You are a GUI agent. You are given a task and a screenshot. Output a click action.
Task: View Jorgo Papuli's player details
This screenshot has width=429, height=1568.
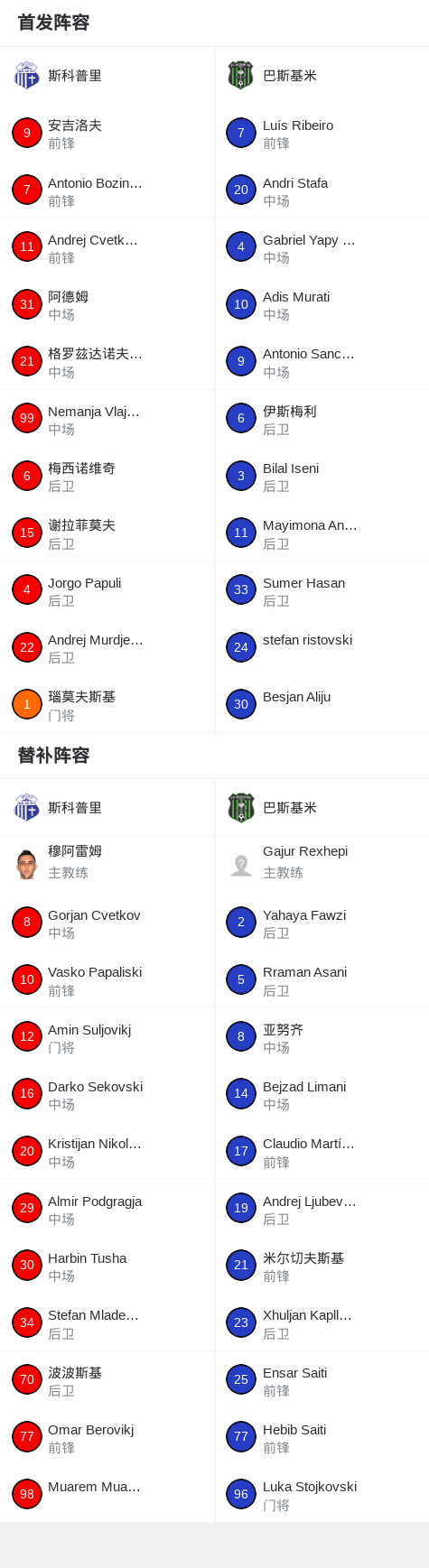(x=107, y=590)
